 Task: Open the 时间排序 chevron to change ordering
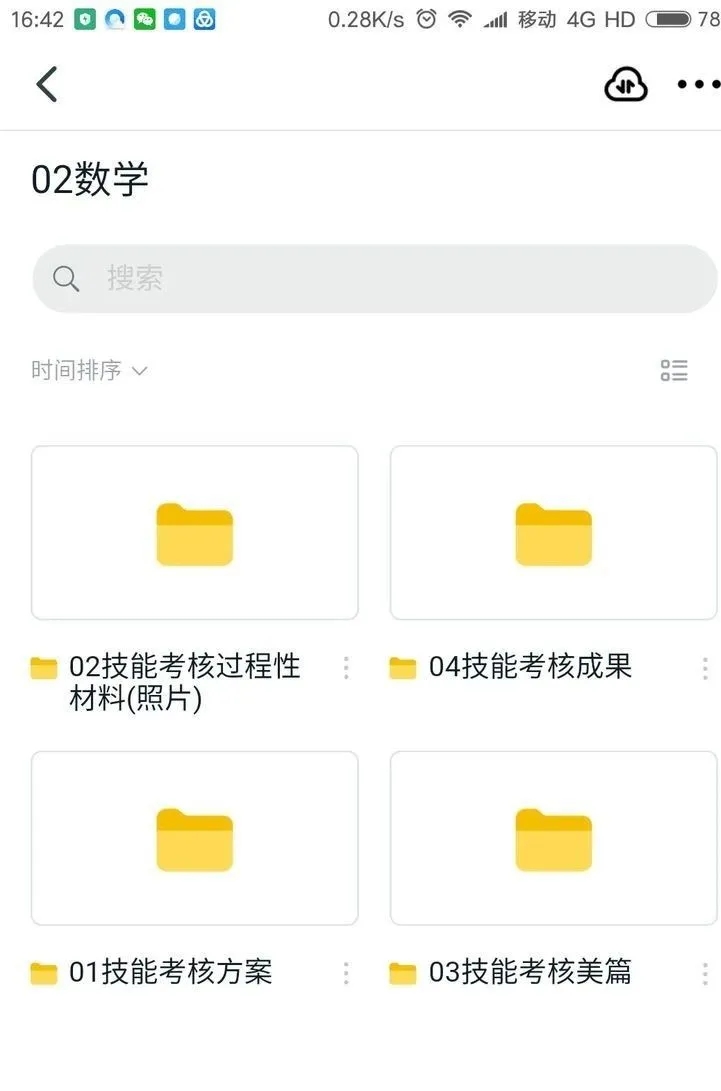[139, 371]
